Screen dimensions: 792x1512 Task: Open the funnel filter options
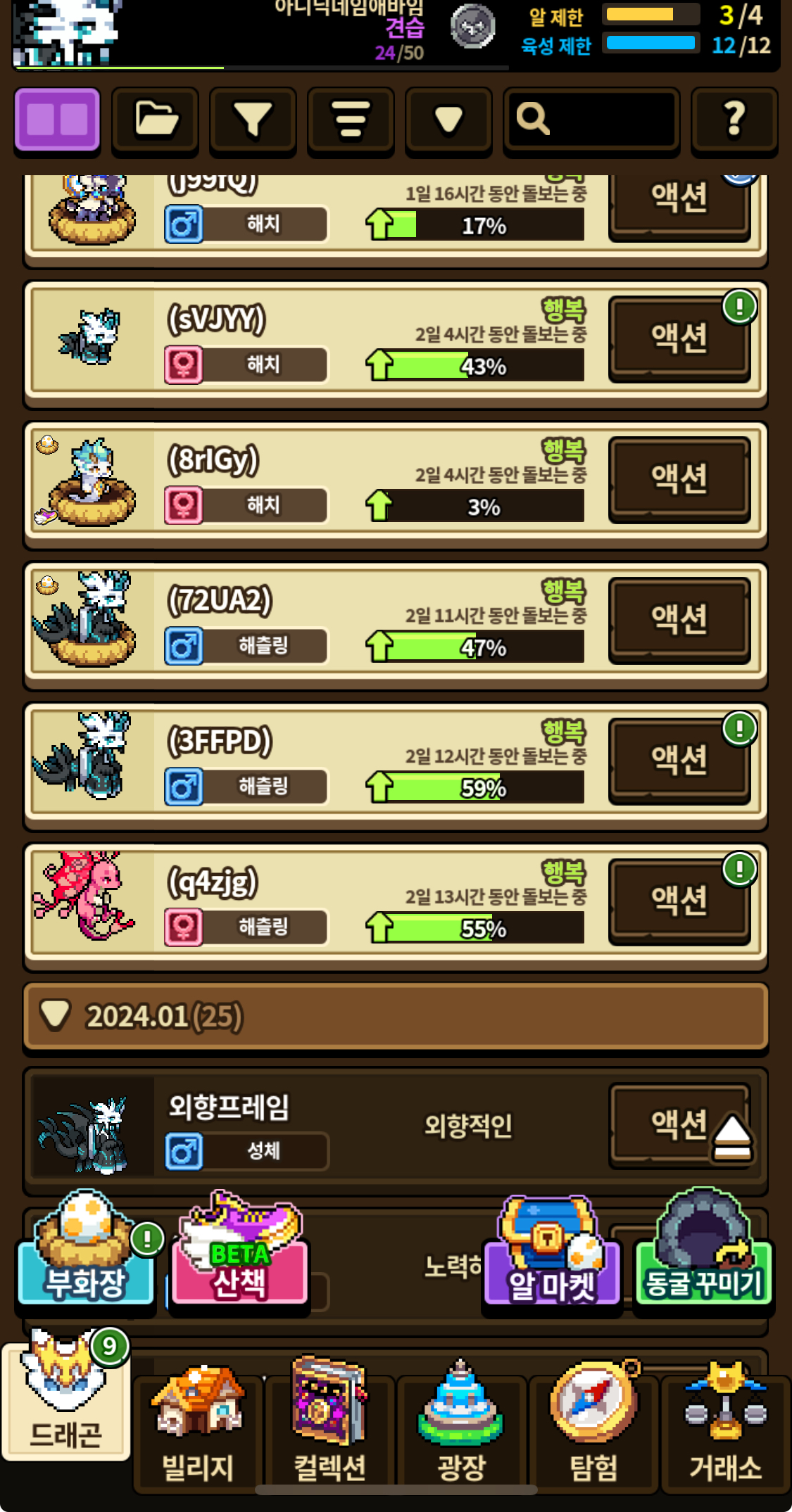point(253,119)
